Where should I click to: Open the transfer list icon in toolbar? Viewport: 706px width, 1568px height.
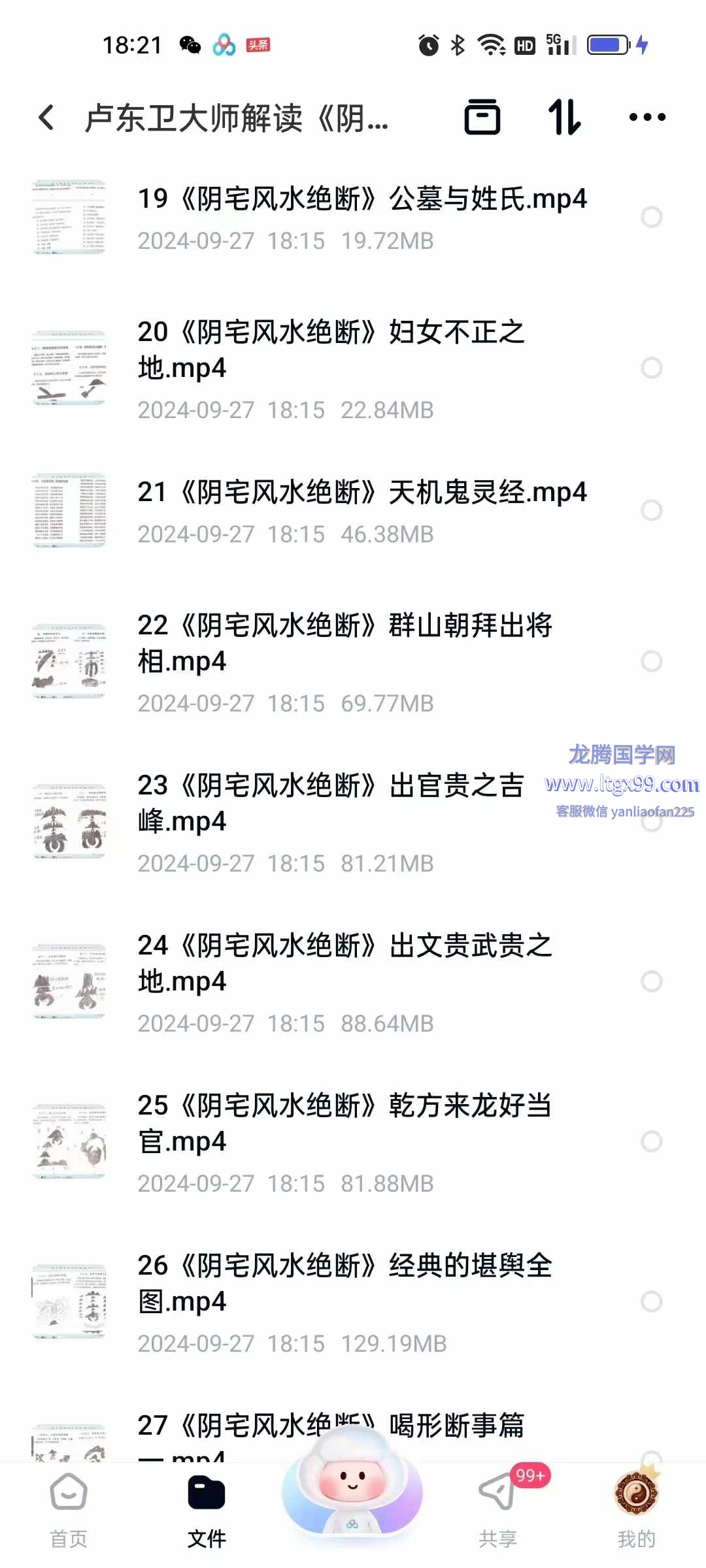point(482,117)
